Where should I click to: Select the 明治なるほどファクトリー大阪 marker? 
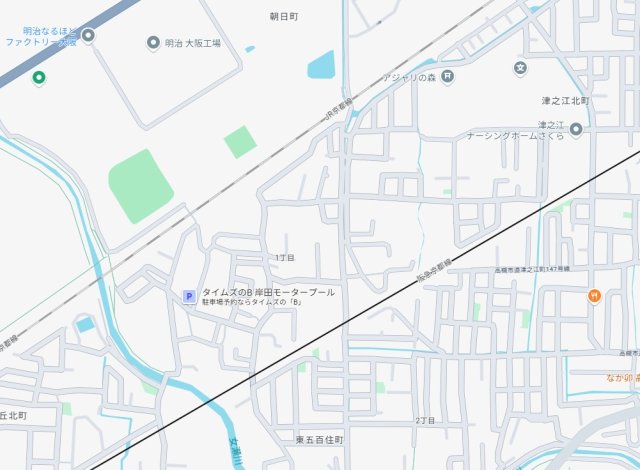click(x=88, y=36)
